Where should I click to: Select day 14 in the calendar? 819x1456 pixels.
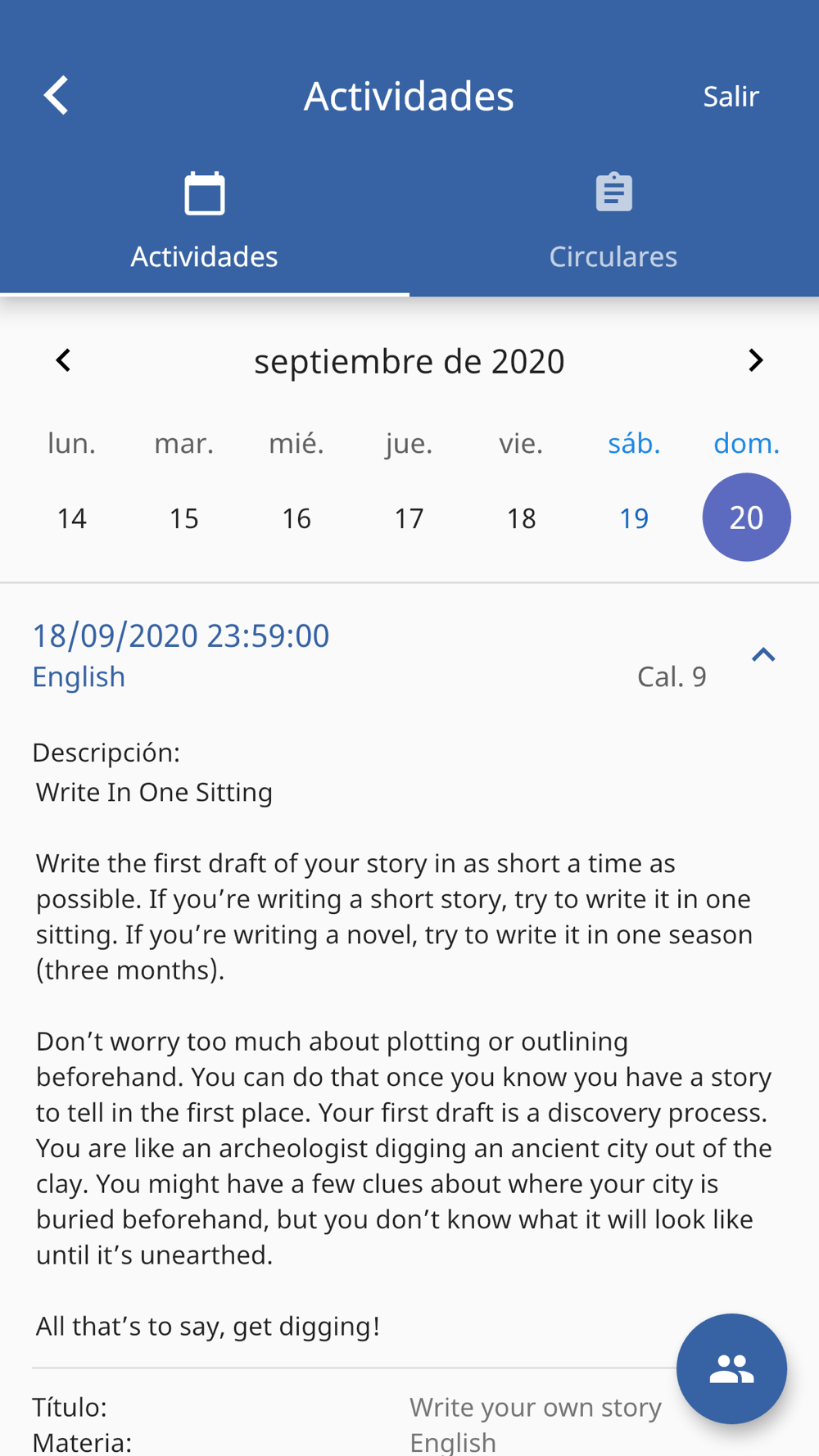[x=72, y=518]
